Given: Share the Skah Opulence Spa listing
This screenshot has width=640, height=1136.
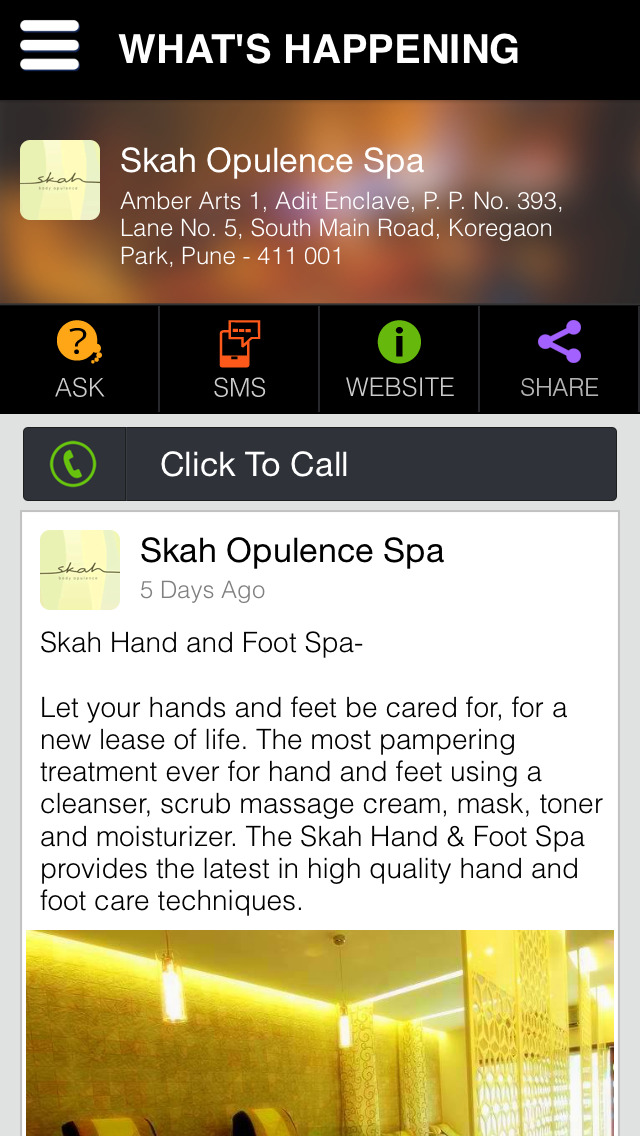Looking at the screenshot, I should 559,360.
